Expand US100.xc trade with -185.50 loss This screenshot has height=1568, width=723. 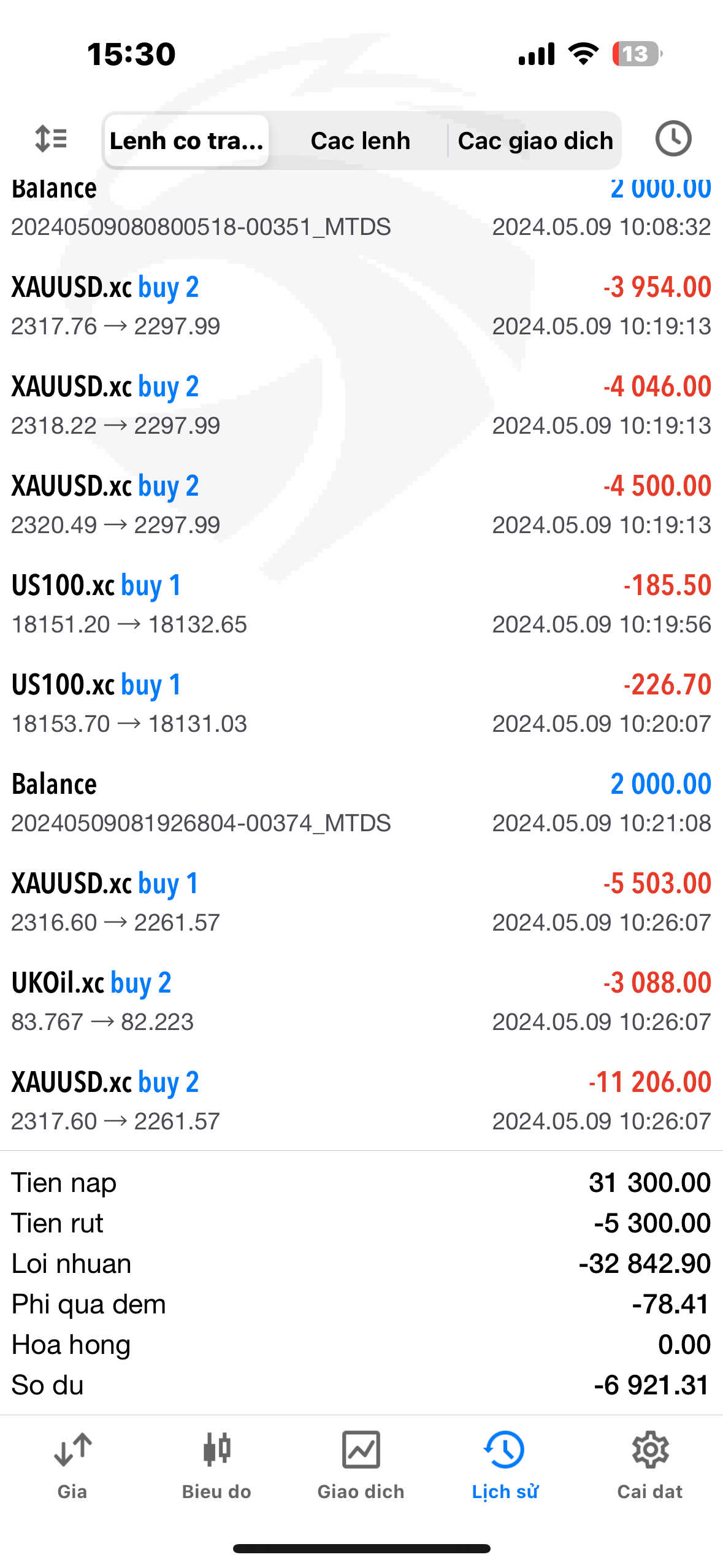pos(361,604)
